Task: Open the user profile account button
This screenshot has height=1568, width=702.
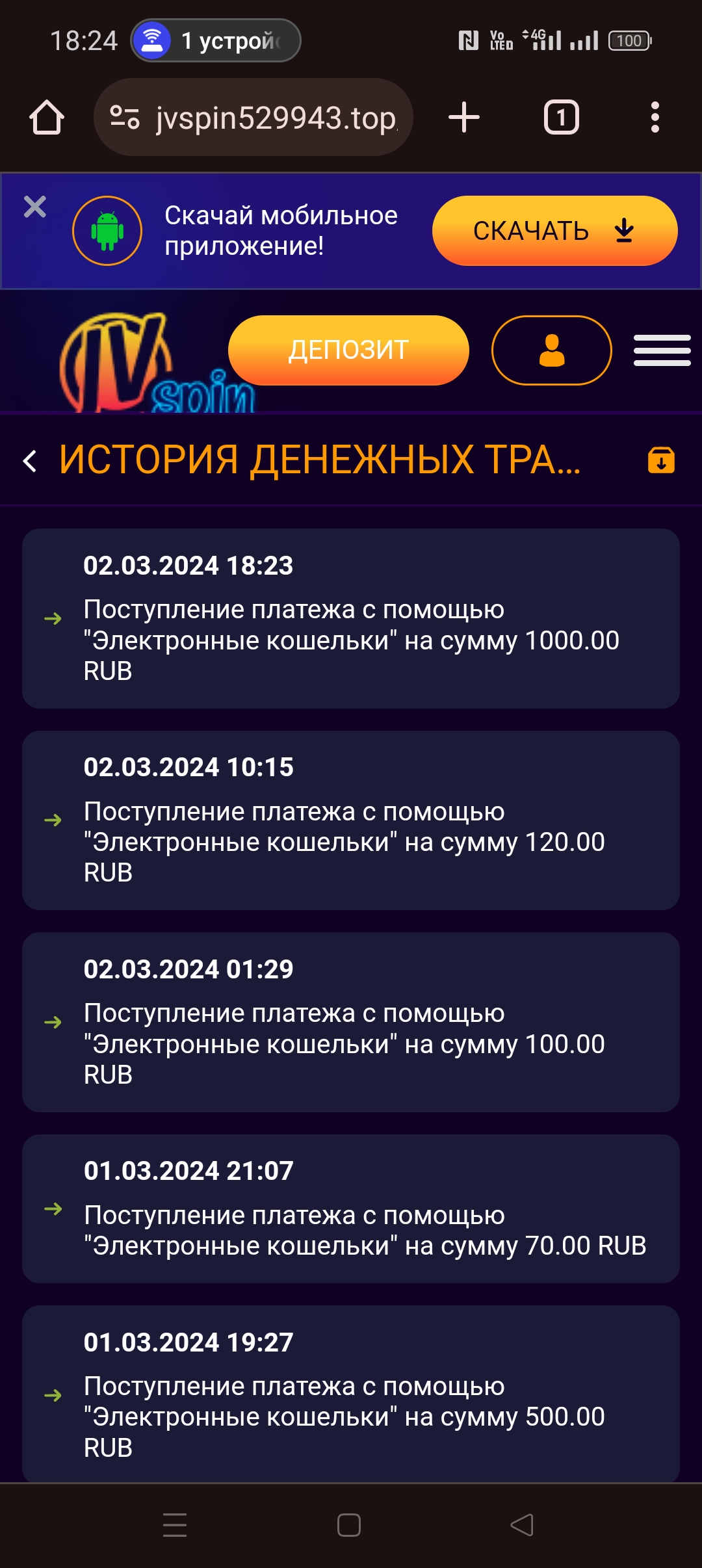Action: point(551,350)
